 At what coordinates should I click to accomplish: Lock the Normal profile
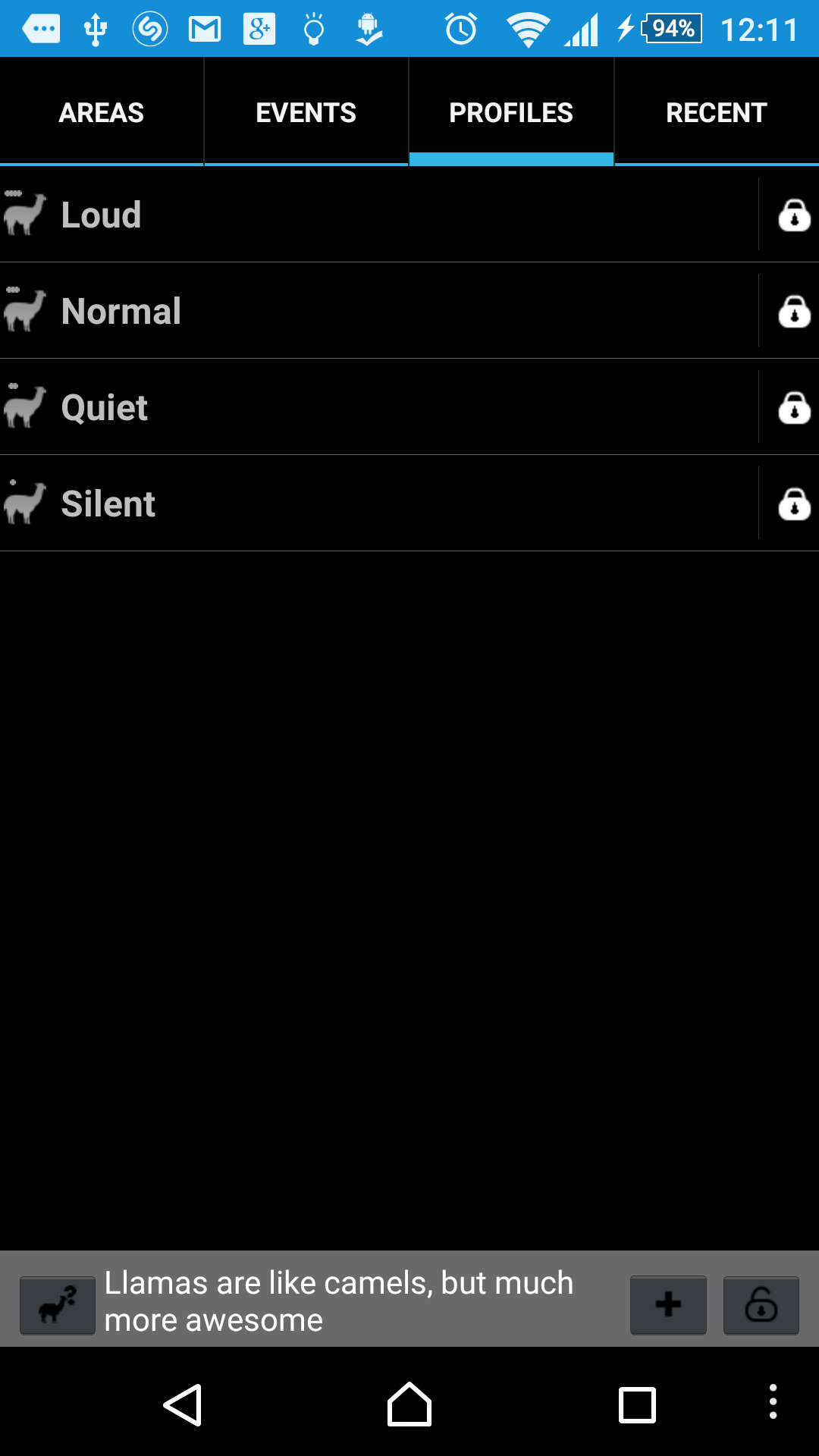794,312
